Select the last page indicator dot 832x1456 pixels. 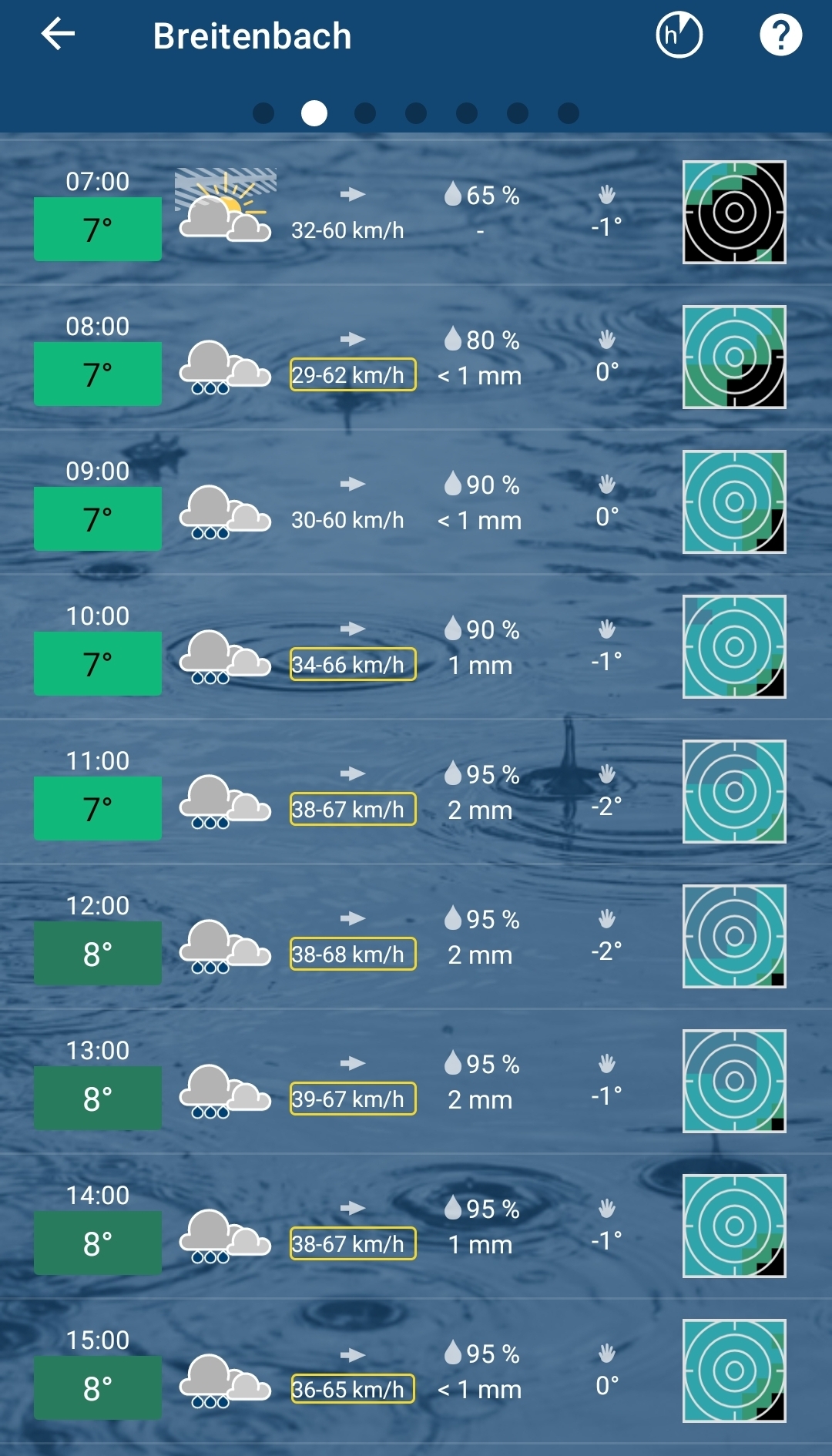pos(569,113)
